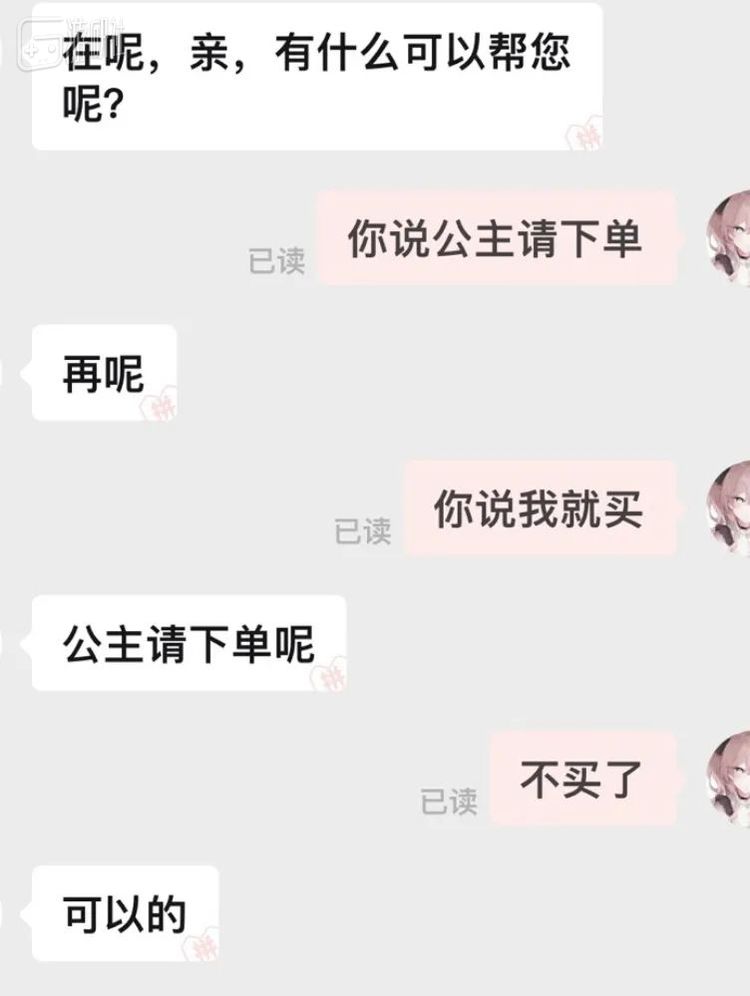Tap the profile picture next to 你说我就买
Screen dimensions: 750x996
pyautogui.click(x=728, y=508)
